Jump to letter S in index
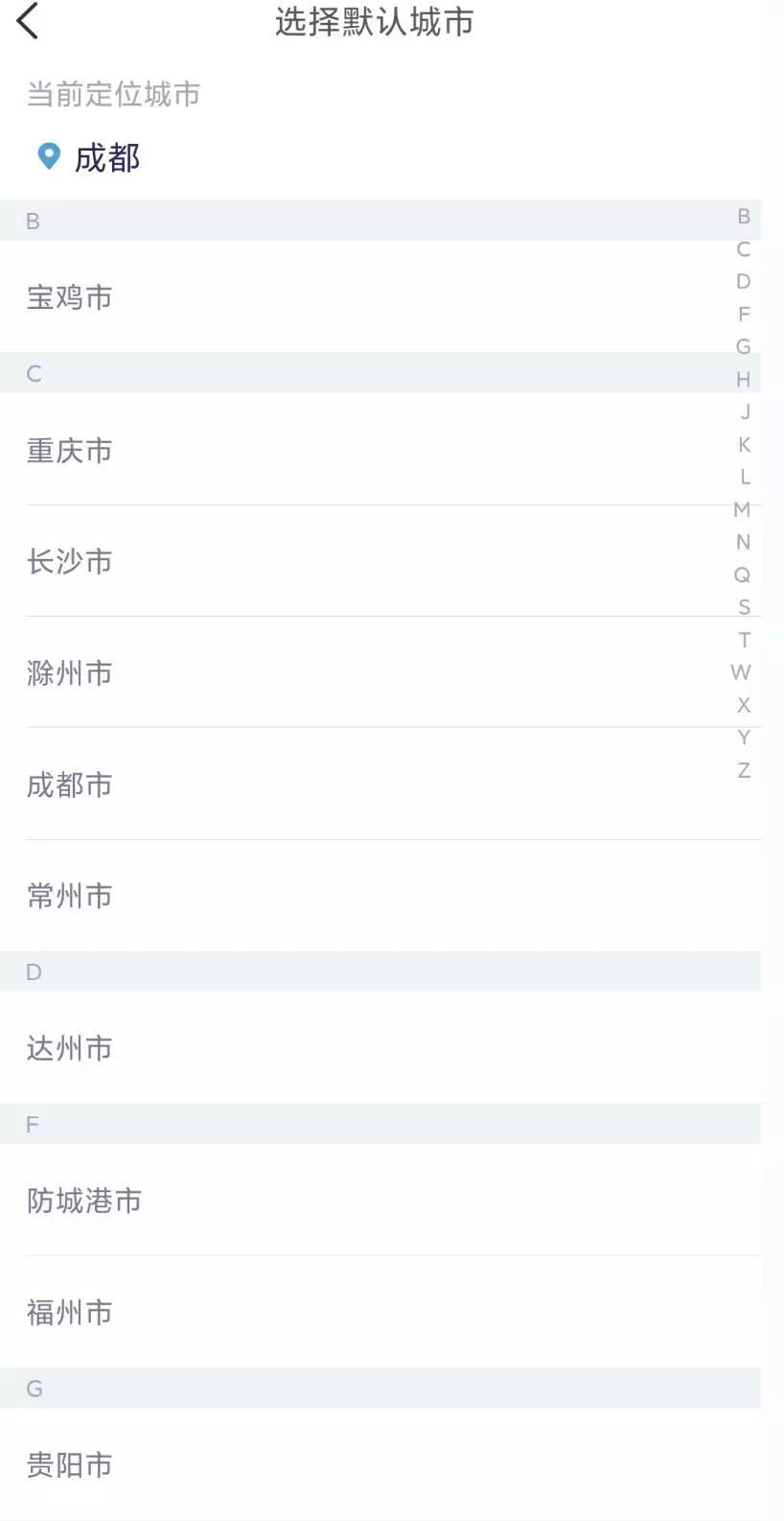 click(744, 607)
